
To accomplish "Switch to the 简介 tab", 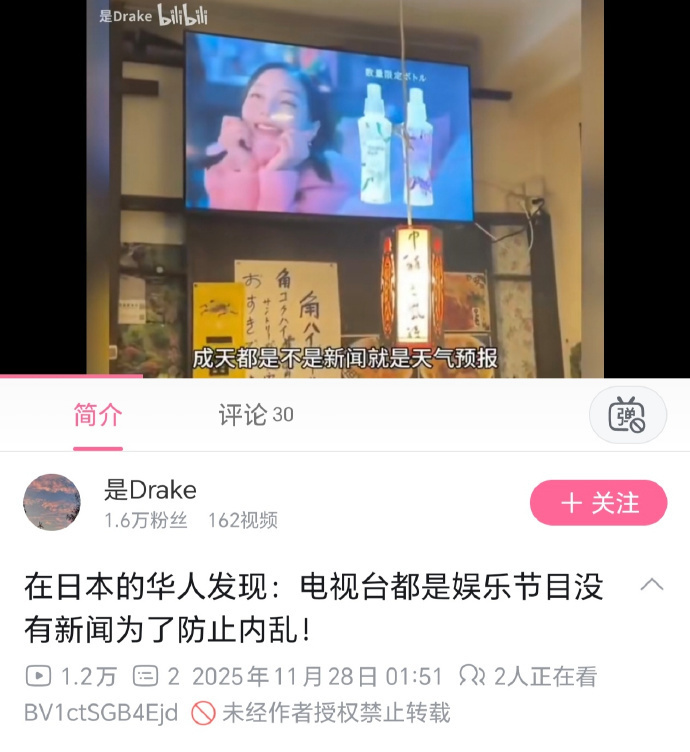I will point(98,415).
